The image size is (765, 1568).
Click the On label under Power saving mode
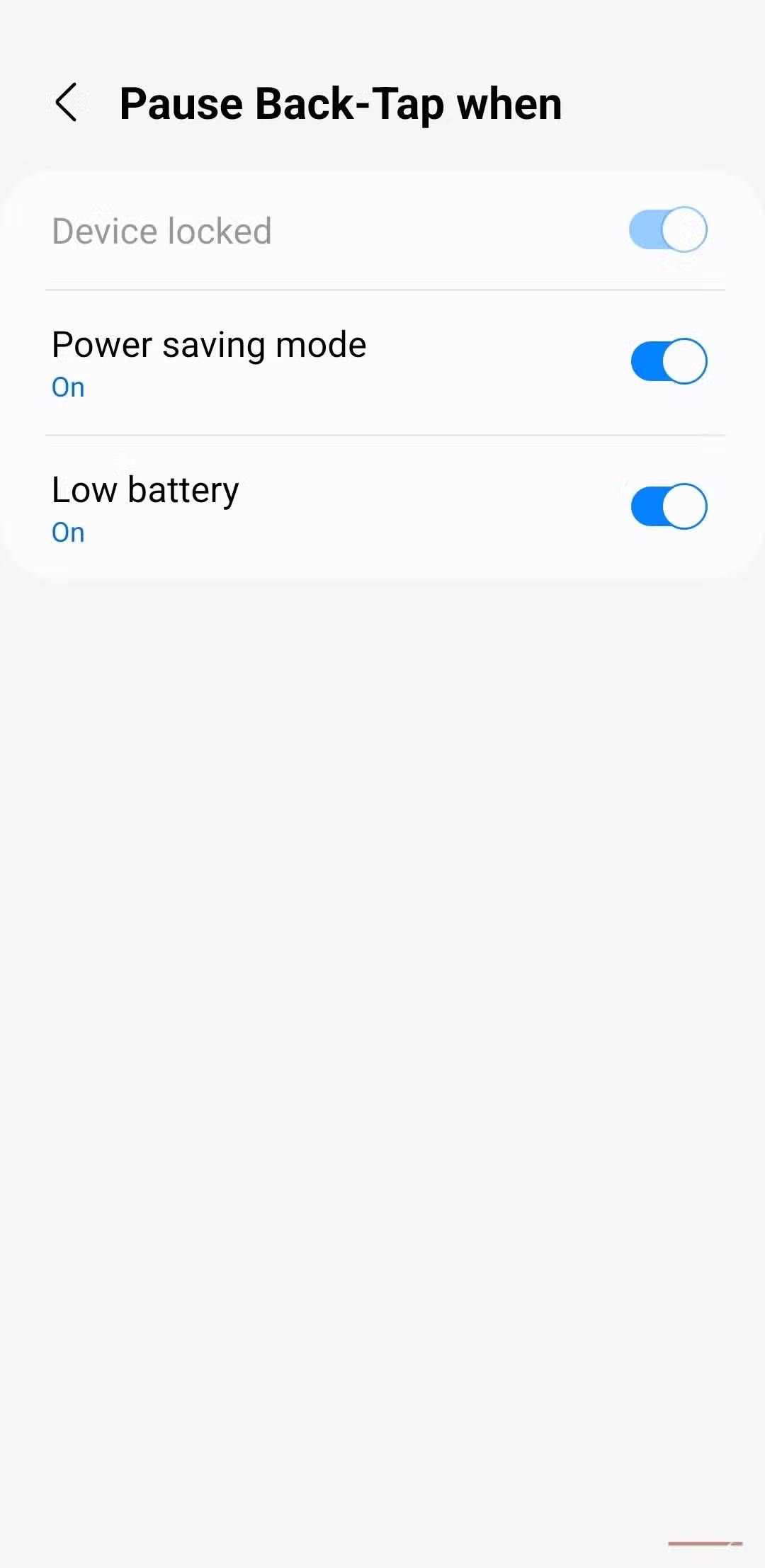coord(67,387)
